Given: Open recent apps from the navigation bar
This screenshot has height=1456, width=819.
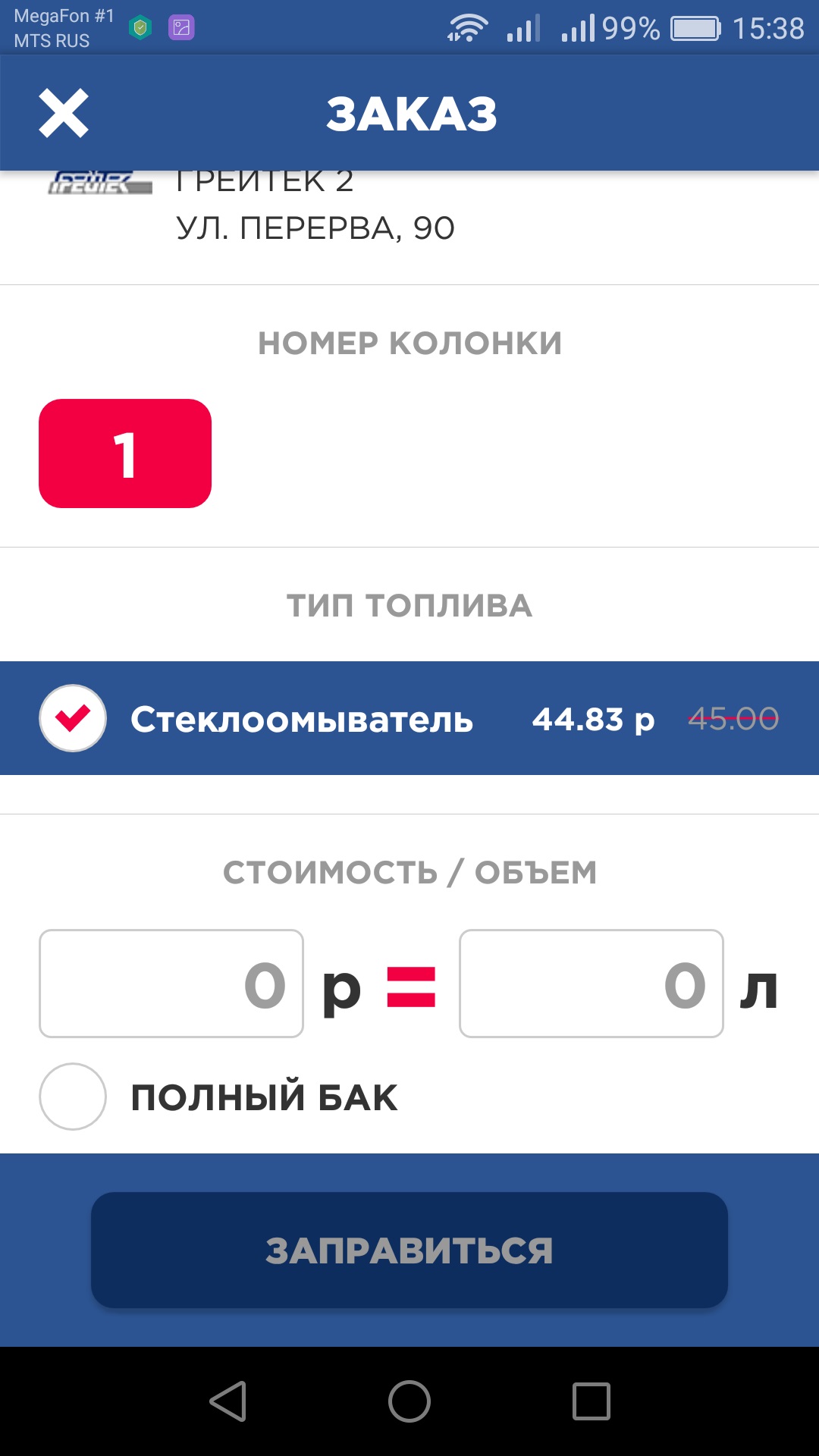Looking at the screenshot, I should [x=591, y=1401].
